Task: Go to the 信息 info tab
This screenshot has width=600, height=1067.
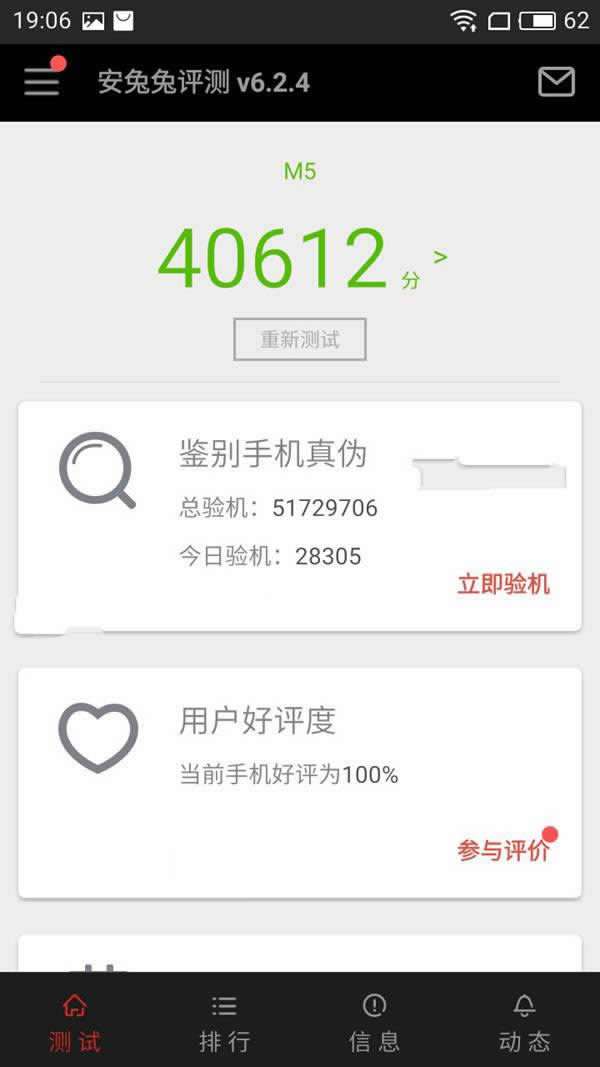Action: pyautogui.click(x=375, y=1022)
